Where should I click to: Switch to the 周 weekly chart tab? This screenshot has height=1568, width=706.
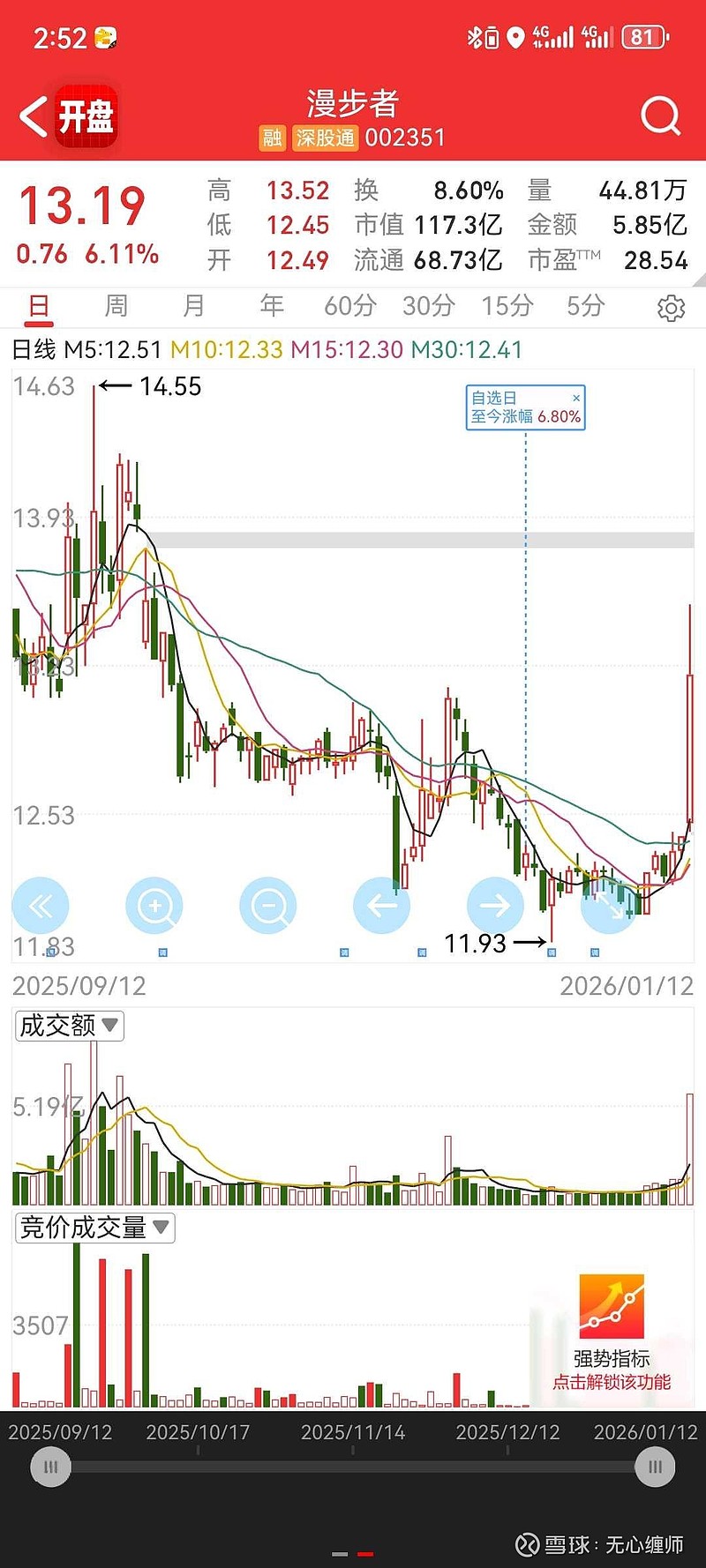[116, 306]
